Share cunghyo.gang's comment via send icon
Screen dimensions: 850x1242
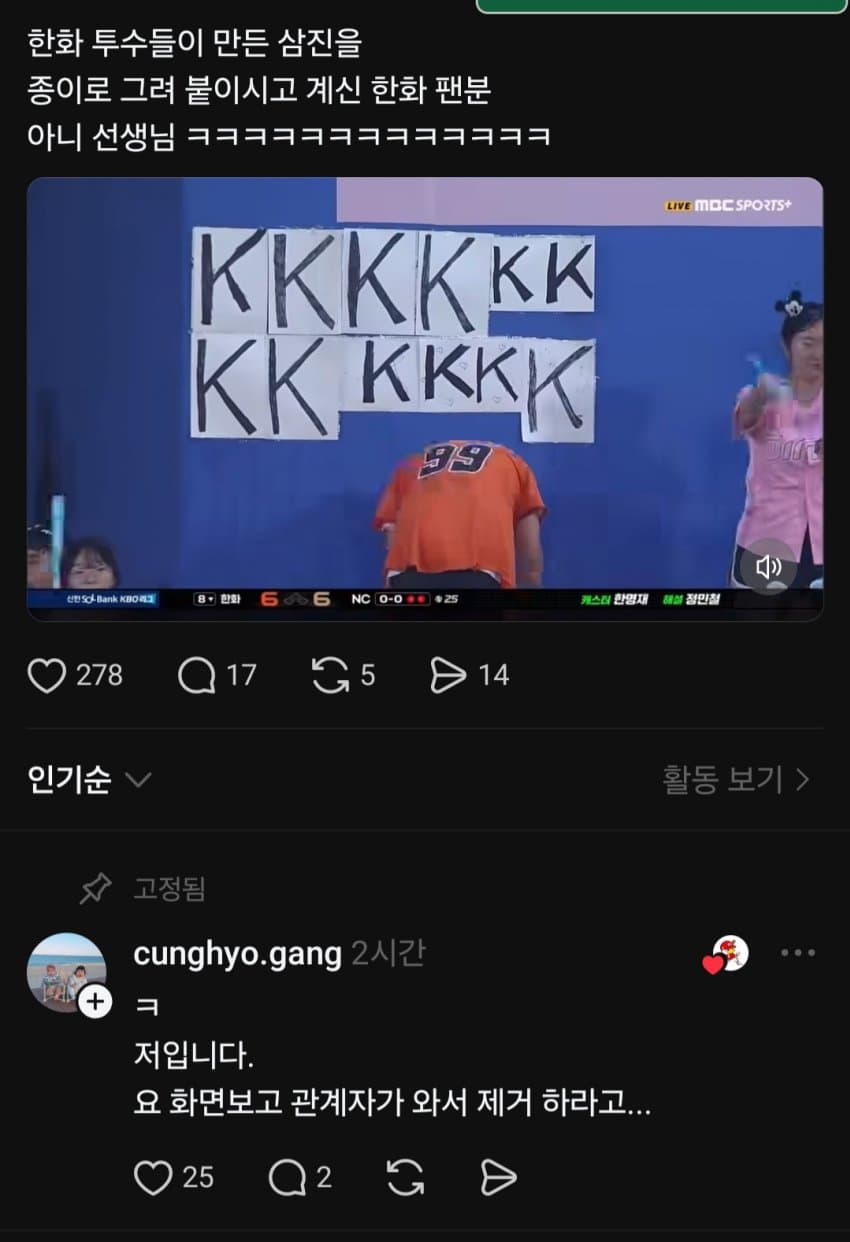[498, 1178]
